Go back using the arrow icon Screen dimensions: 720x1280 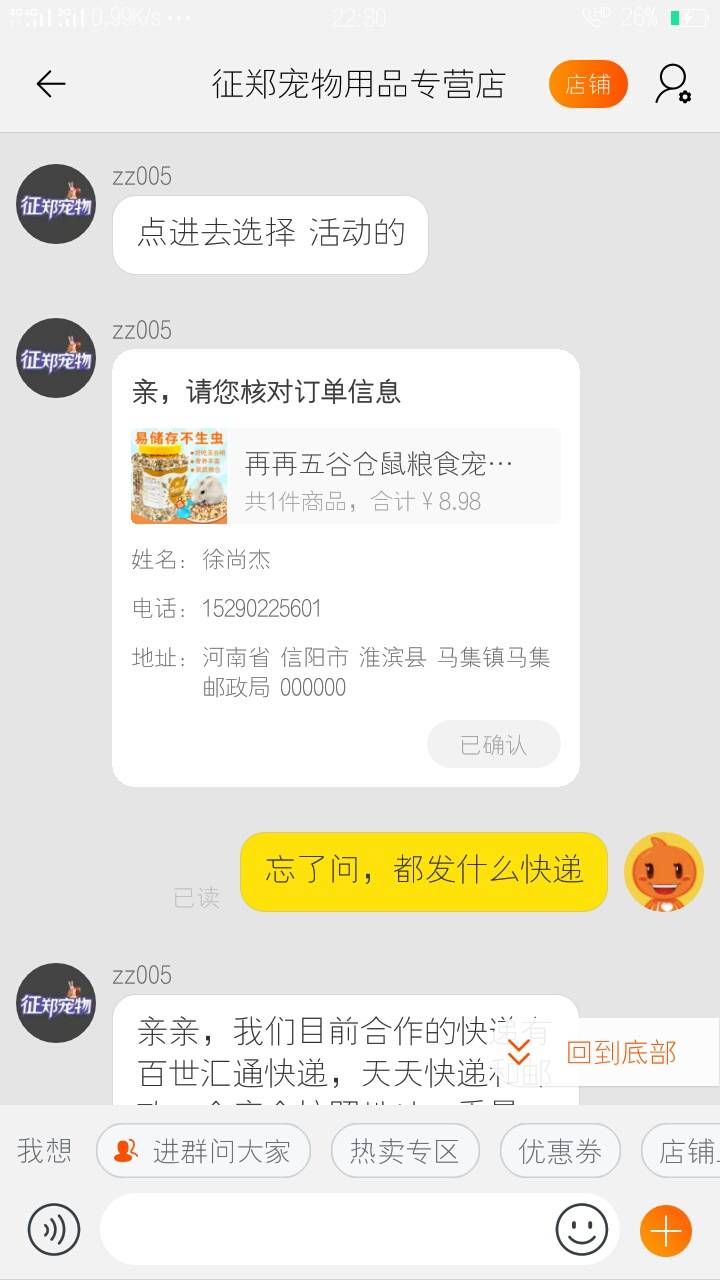coord(50,84)
